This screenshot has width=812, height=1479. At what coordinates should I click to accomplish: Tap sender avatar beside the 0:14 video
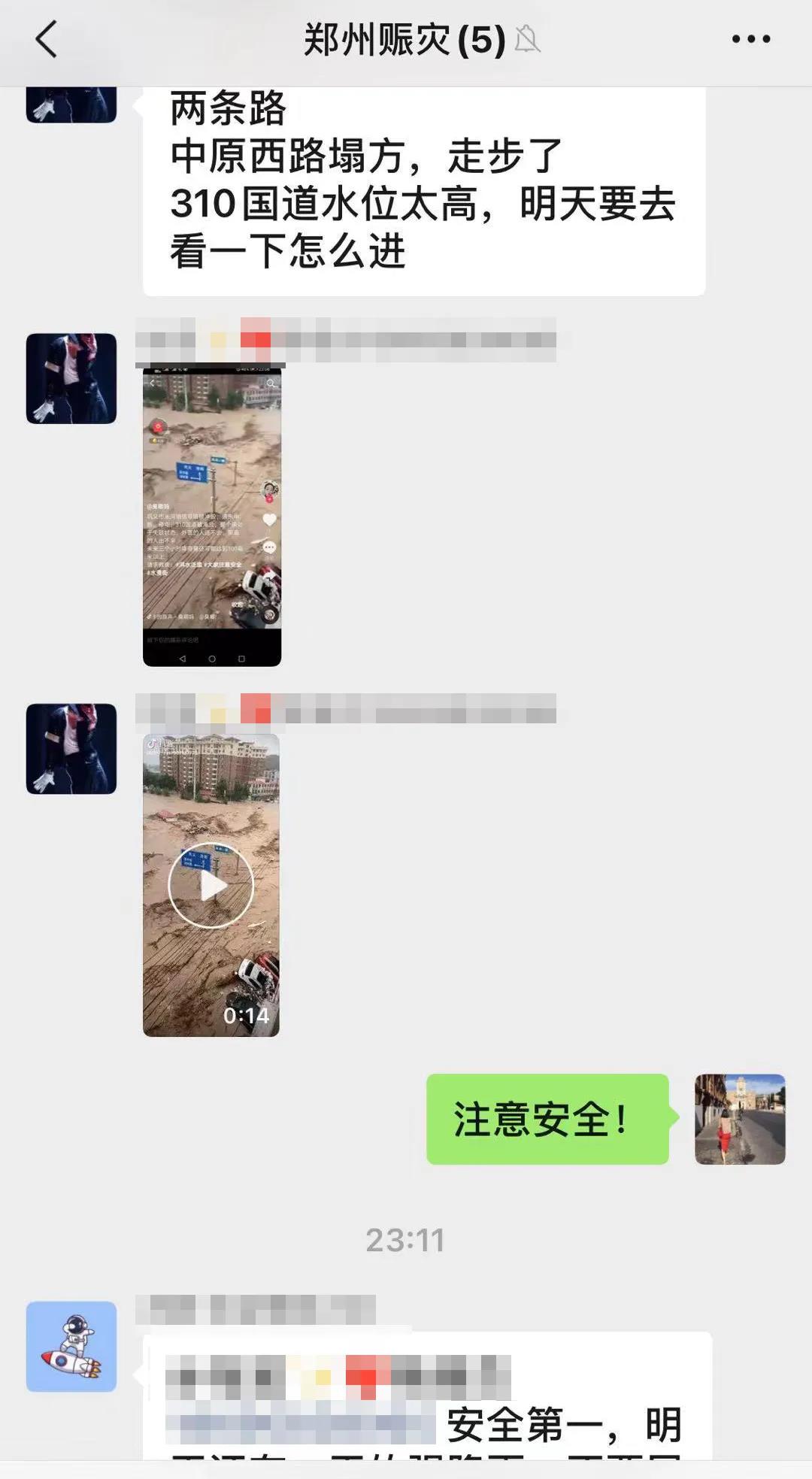[71, 748]
